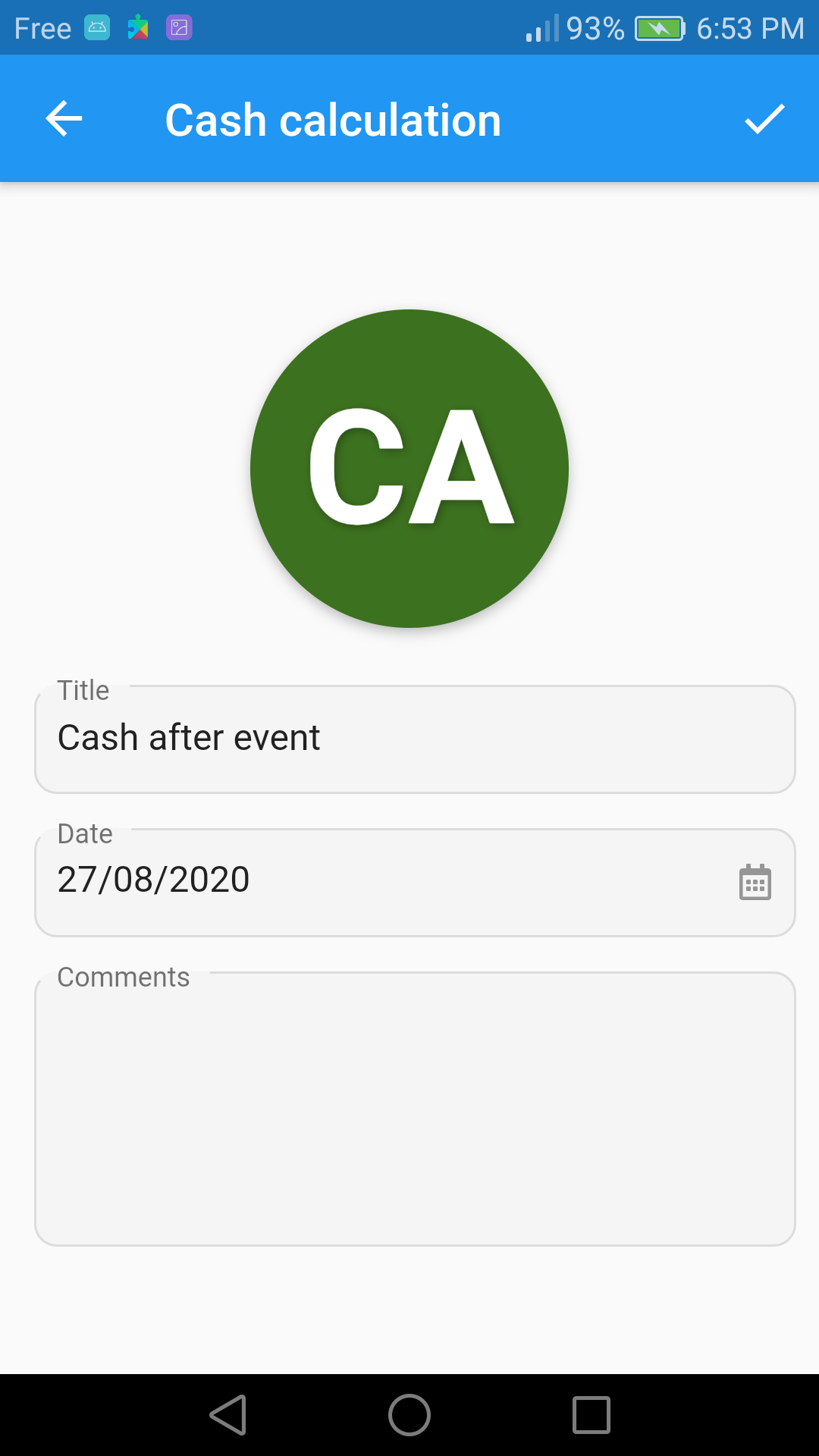
Task: Go back using the app bar arrow
Action: point(64,119)
